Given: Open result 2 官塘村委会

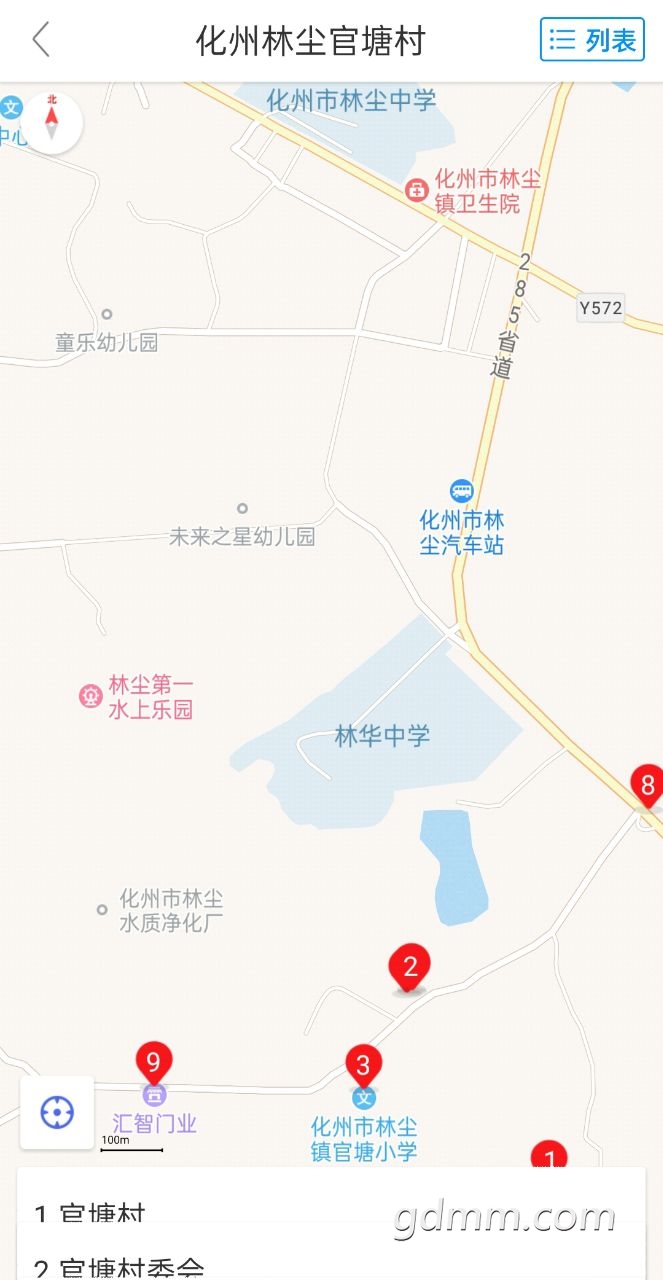Looking at the screenshot, I should [120, 1266].
